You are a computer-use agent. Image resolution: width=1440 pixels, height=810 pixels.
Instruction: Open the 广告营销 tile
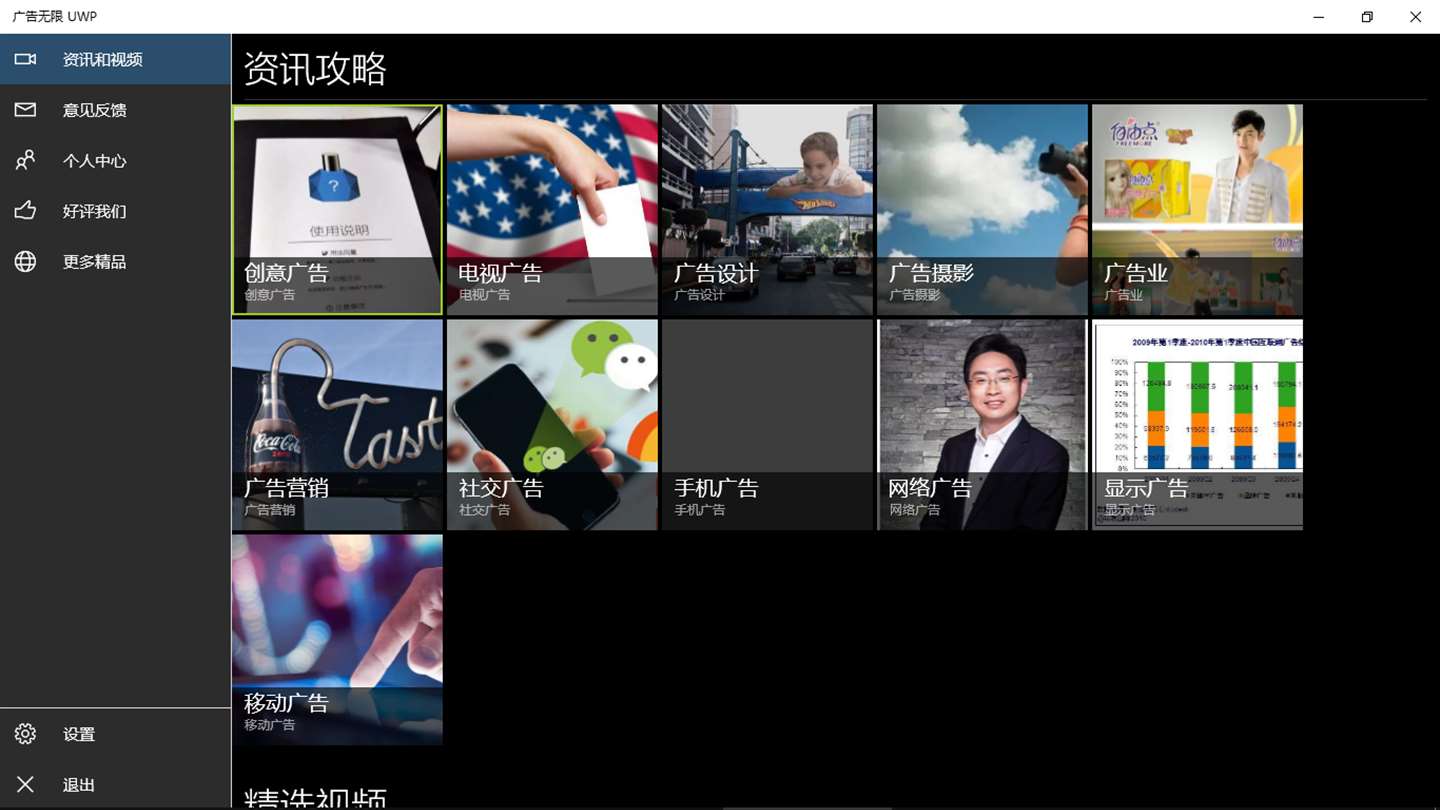coord(337,425)
